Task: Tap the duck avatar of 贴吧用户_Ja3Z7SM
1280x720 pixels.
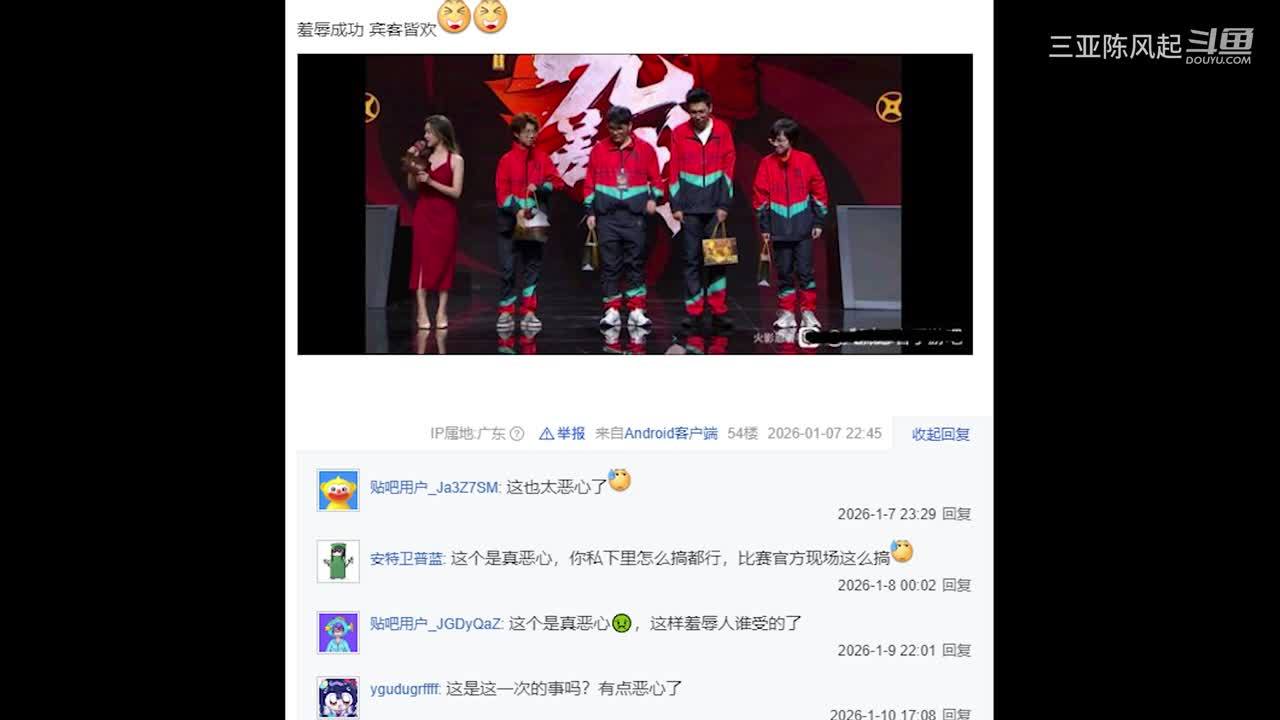Action: (338, 490)
